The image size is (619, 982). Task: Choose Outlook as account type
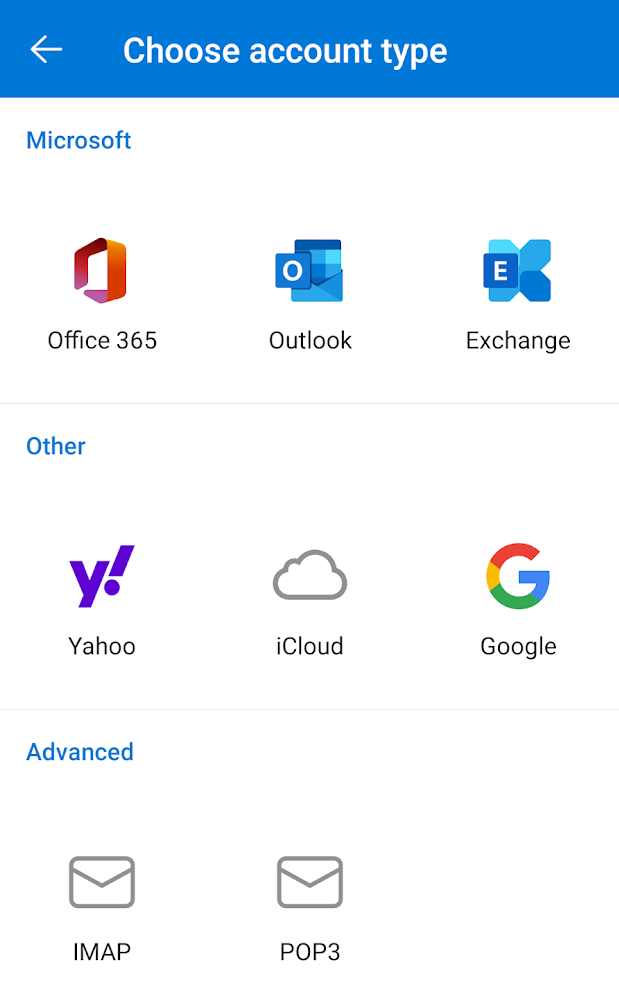coord(310,294)
